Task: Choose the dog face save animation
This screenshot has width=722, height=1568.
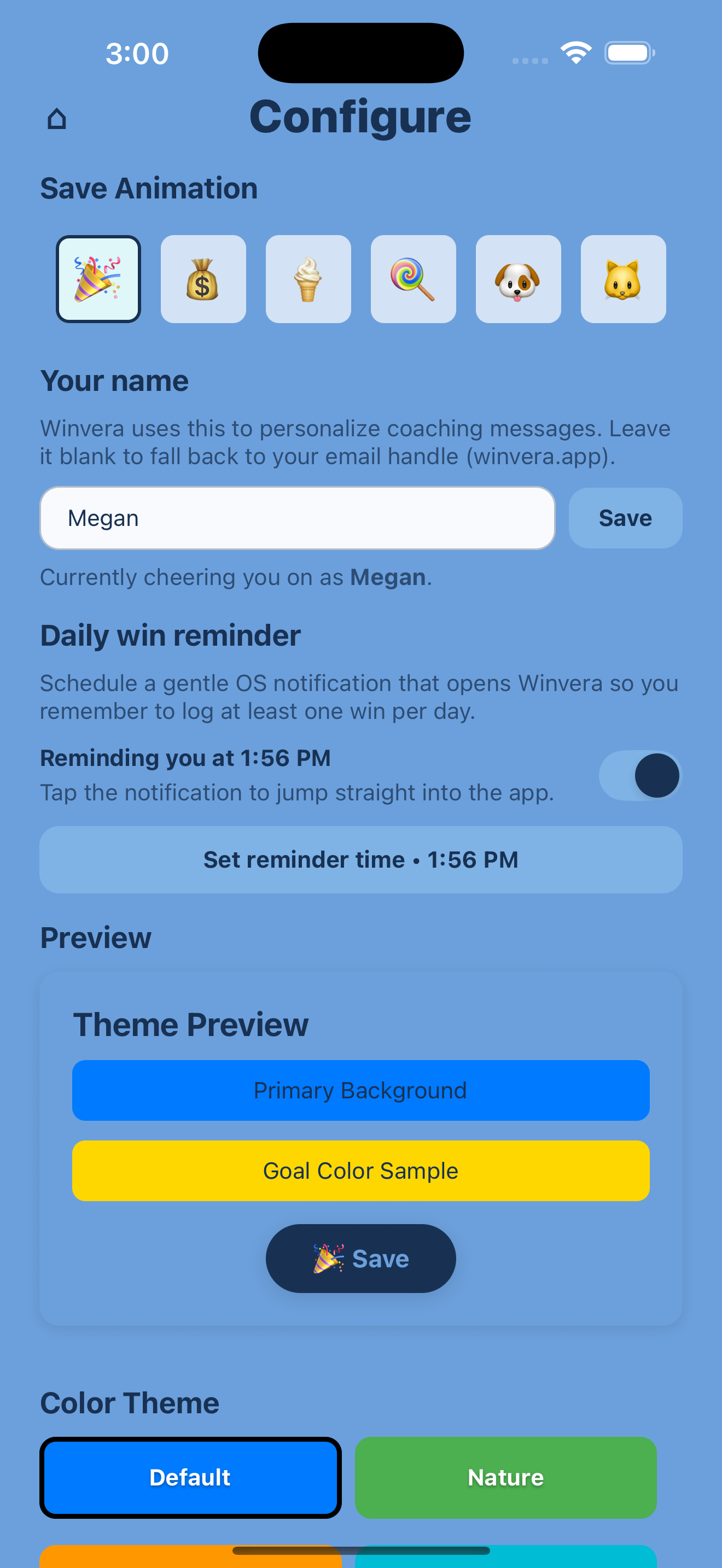Action: coord(518,279)
